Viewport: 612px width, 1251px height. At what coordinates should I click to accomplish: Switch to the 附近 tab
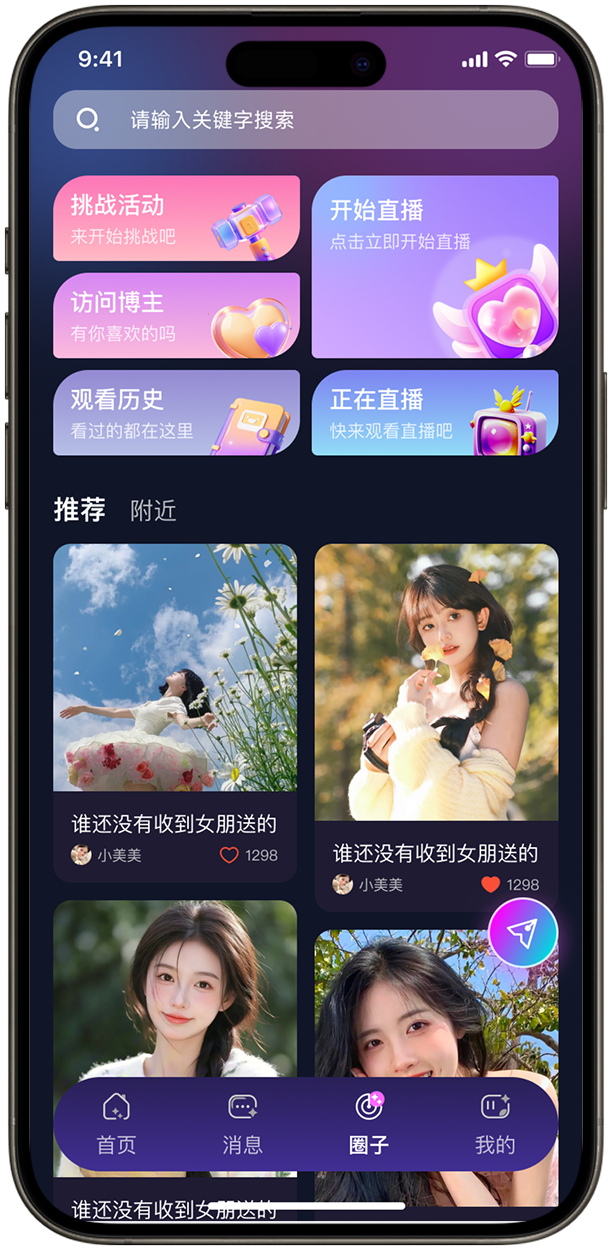(153, 511)
